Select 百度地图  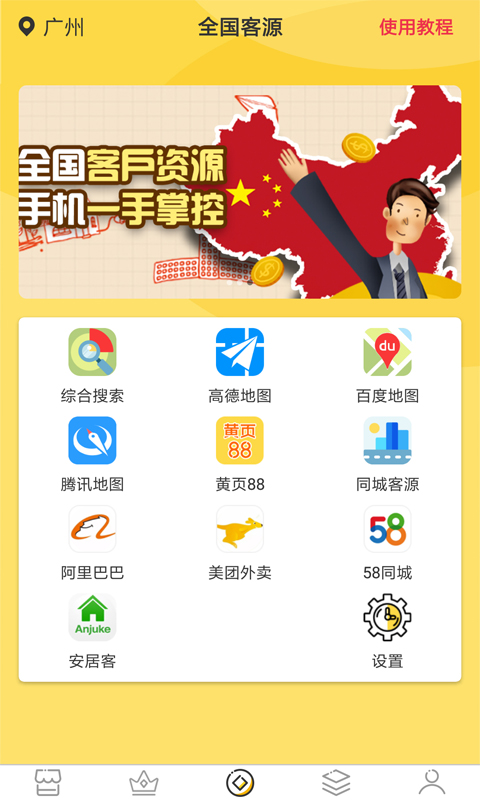[x=387, y=366]
